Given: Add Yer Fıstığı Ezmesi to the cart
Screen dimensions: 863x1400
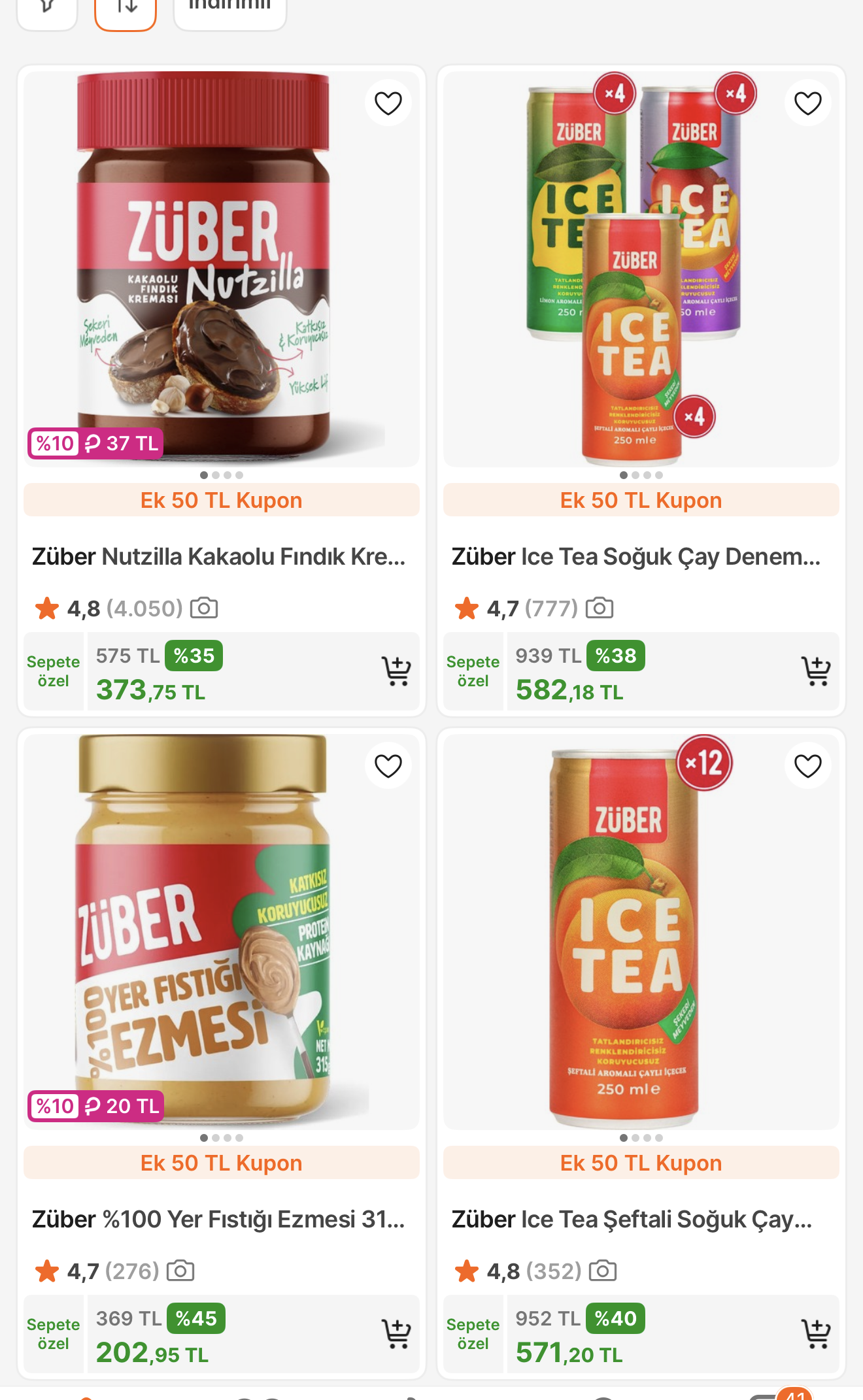Looking at the screenshot, I should 396,1334.
